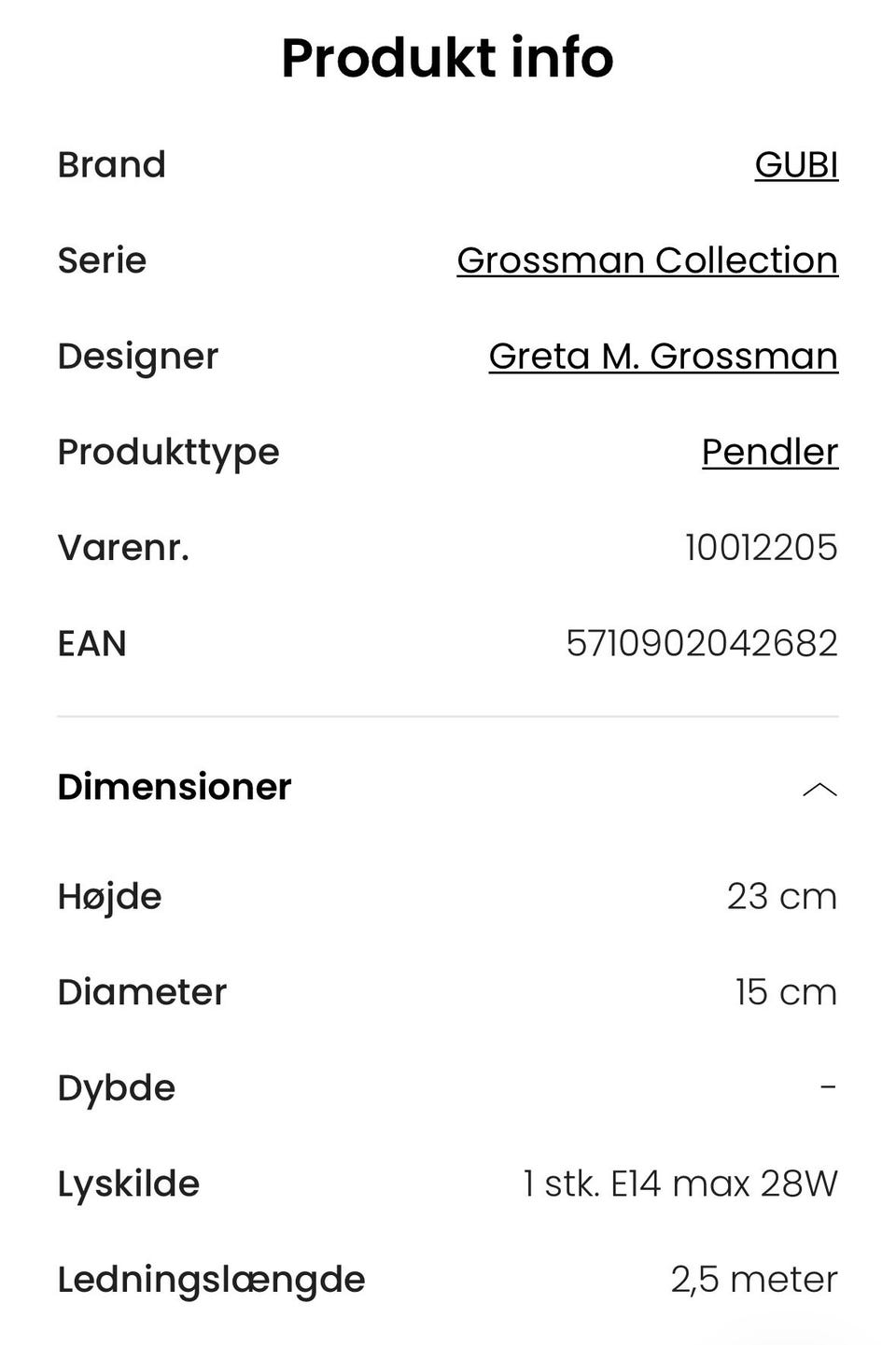This screenshot has height=1345, width=896.
Task: Open the GUBI brand link
Action: point(796,164)
